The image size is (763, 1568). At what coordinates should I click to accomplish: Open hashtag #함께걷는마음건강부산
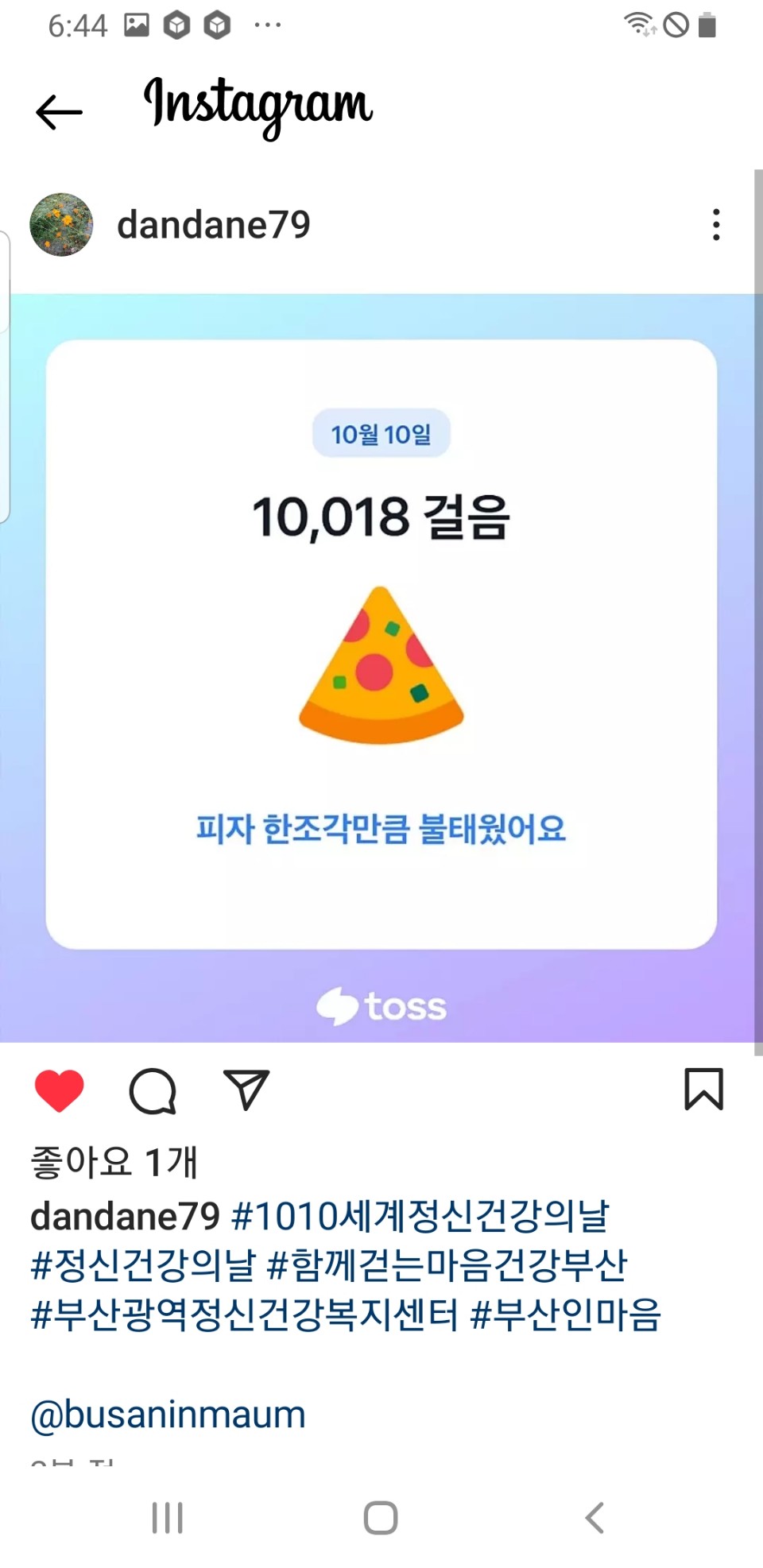click(x=447, y=1265)
